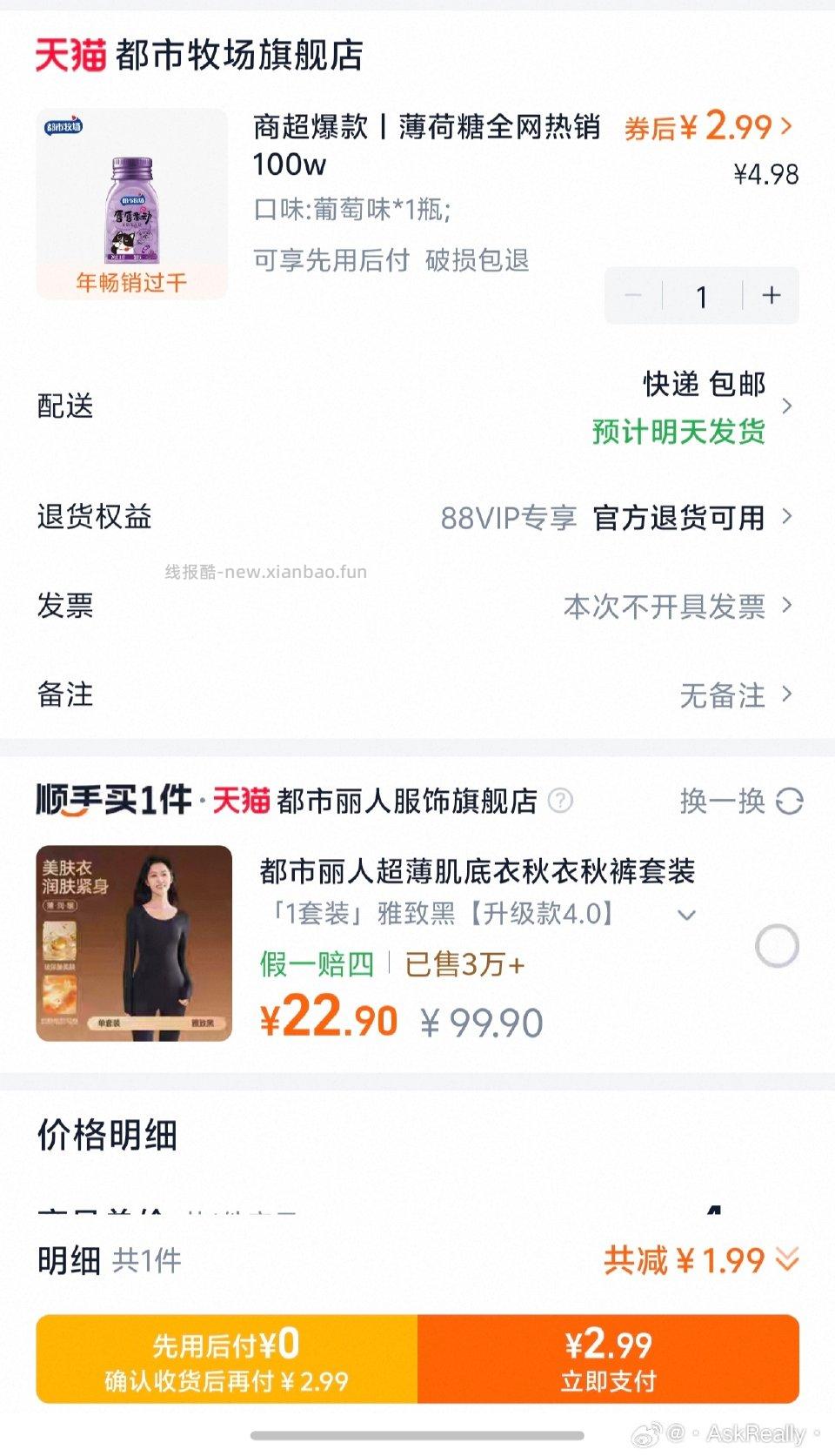Viewport: 835px width, 1456px height.
Task: Open the 雅致黑【升级款4.0】variant dropdown
Action: point(686,916)
